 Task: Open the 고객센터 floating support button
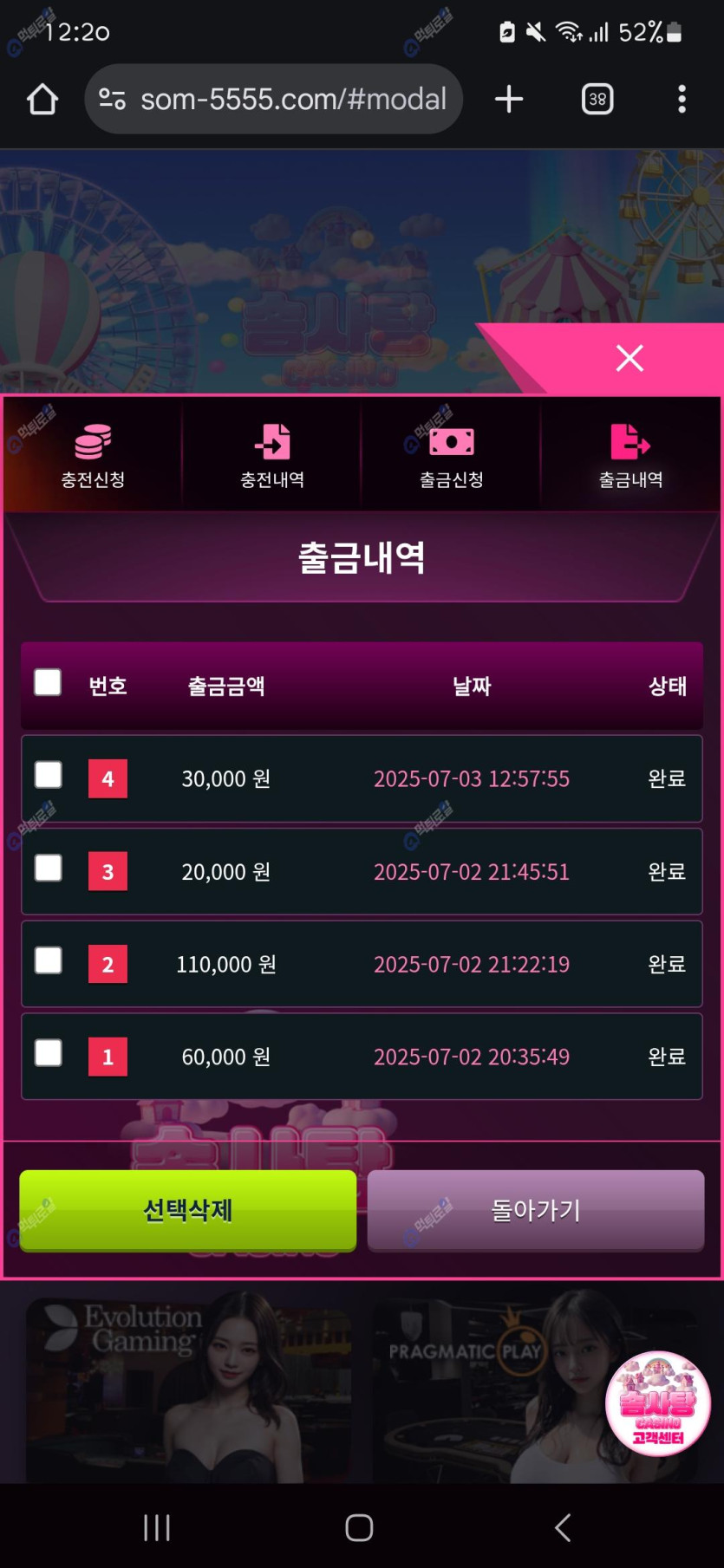point(658,1403)
